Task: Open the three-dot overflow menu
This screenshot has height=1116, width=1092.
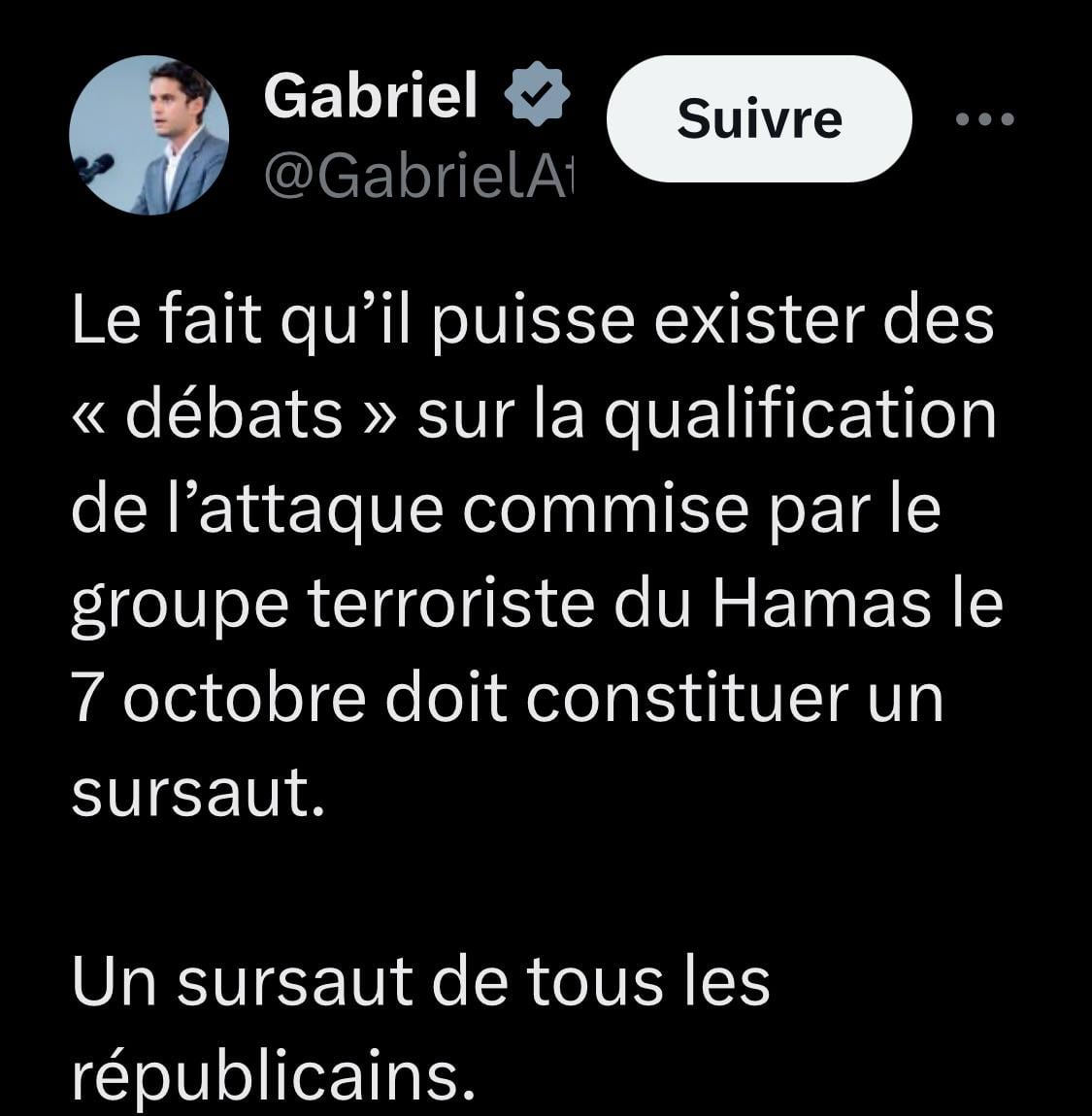Action: (984, 120)
